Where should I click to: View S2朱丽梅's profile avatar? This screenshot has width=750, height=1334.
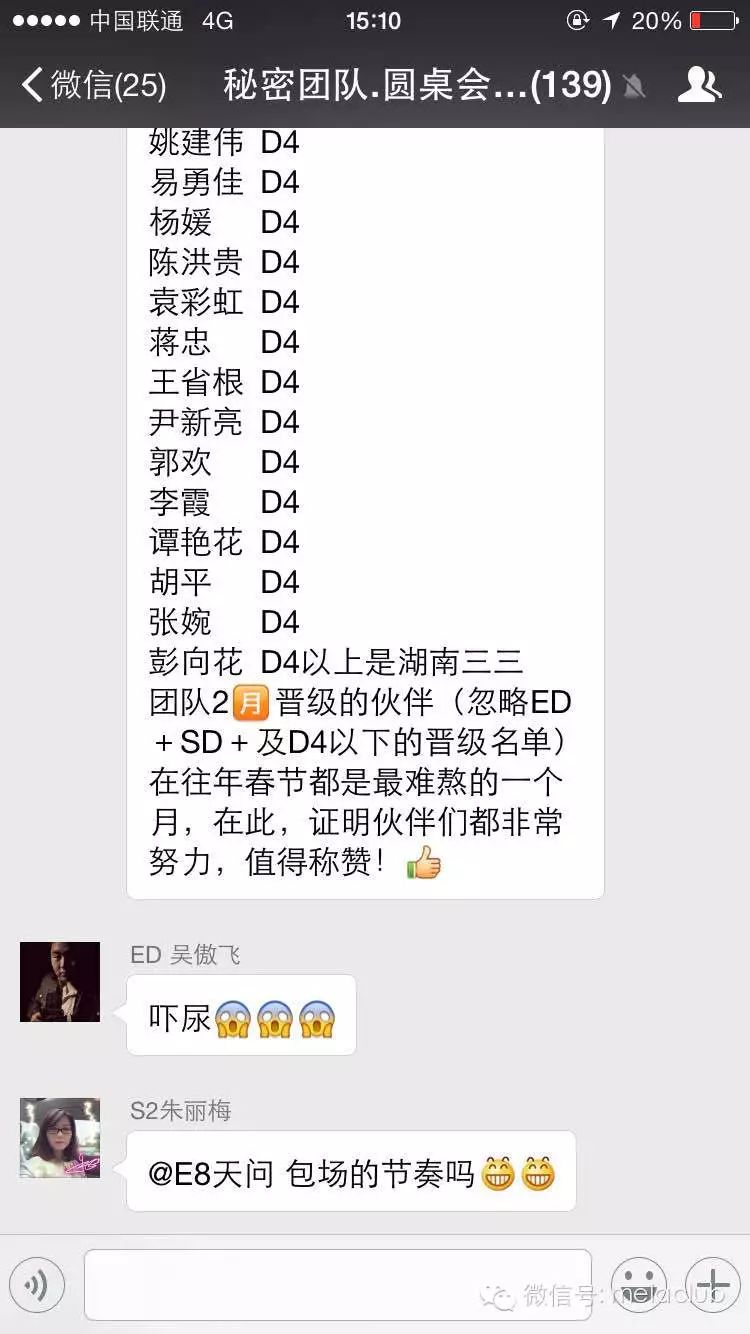tap(60, 1138)
